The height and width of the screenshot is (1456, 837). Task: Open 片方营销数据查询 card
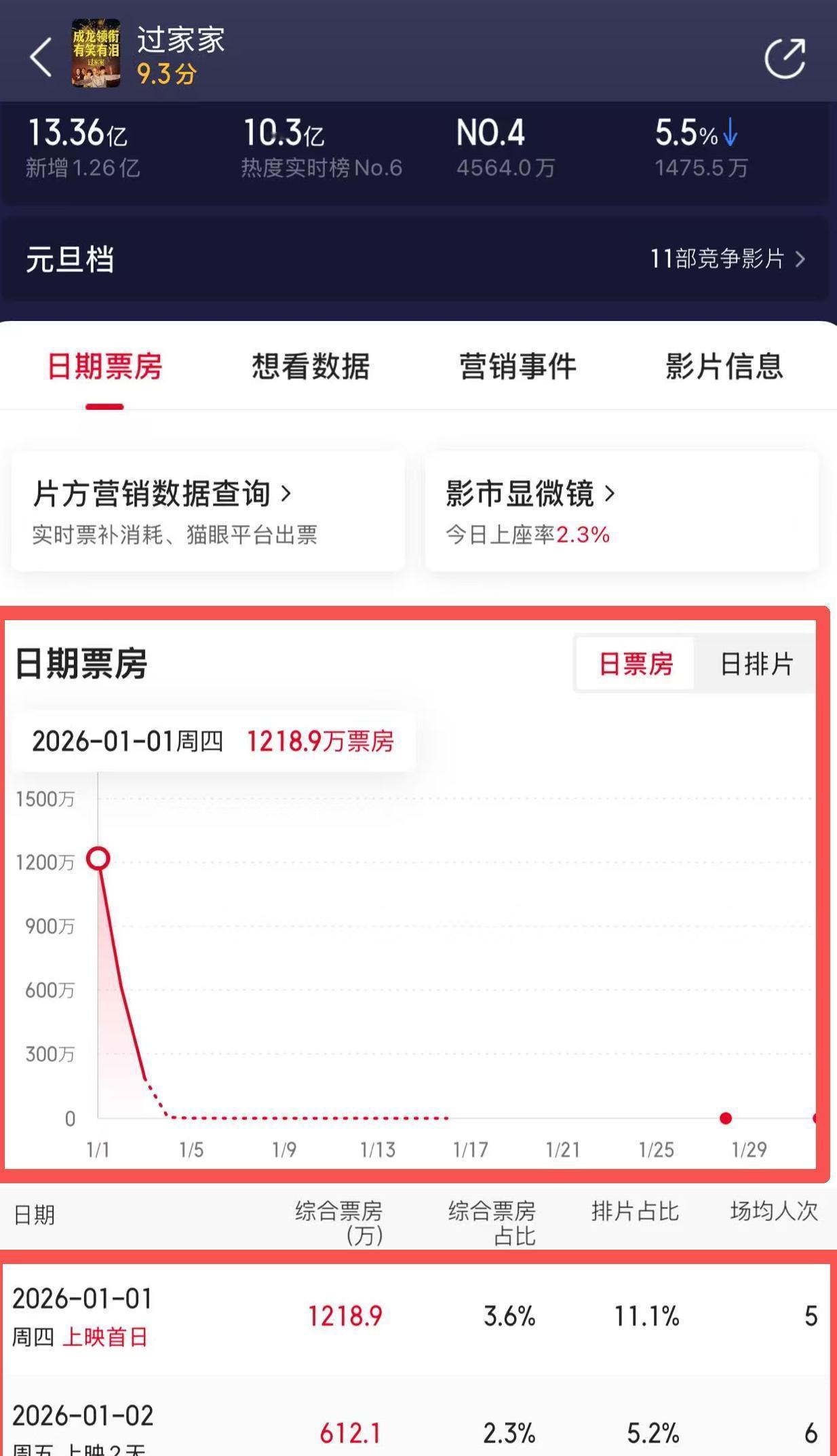tap(208, 512)
